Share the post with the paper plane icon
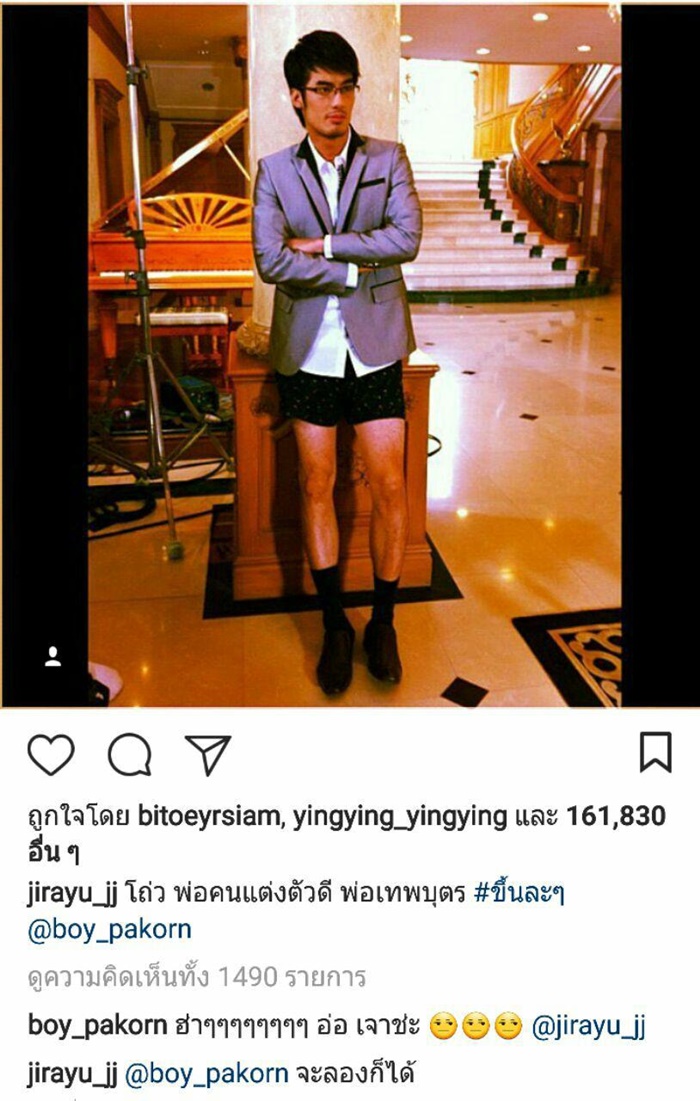The width and height of the screenshot is (700, 1101). 208,755
